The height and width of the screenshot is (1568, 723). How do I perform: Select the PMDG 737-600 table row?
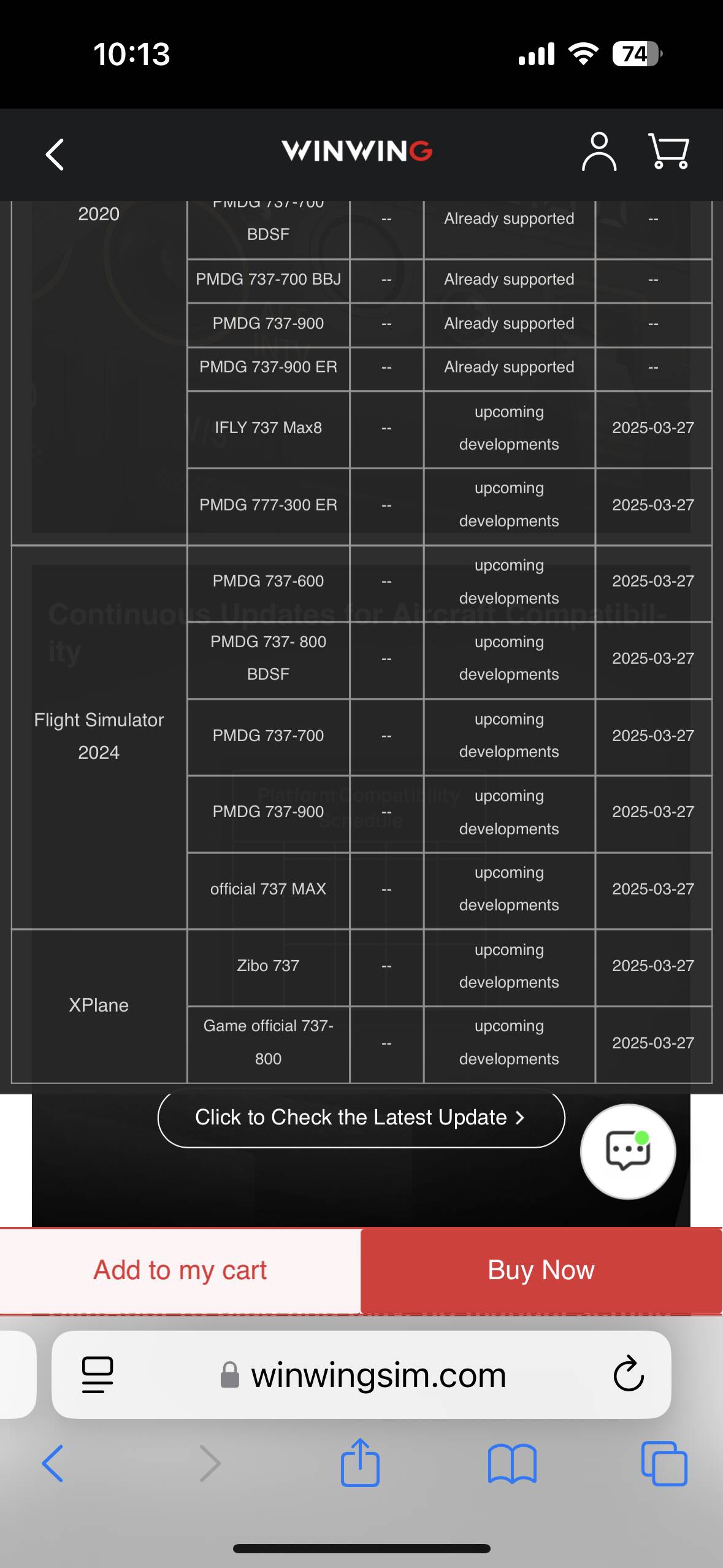[x=268, y=581]
